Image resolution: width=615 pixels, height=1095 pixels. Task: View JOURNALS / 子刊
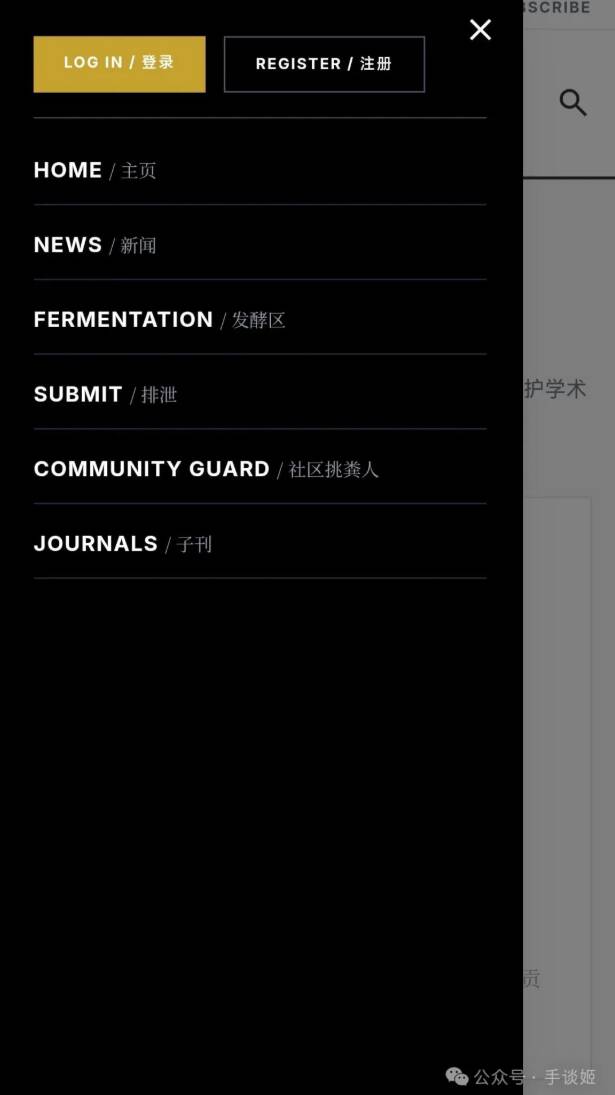[x=122, y=544]
